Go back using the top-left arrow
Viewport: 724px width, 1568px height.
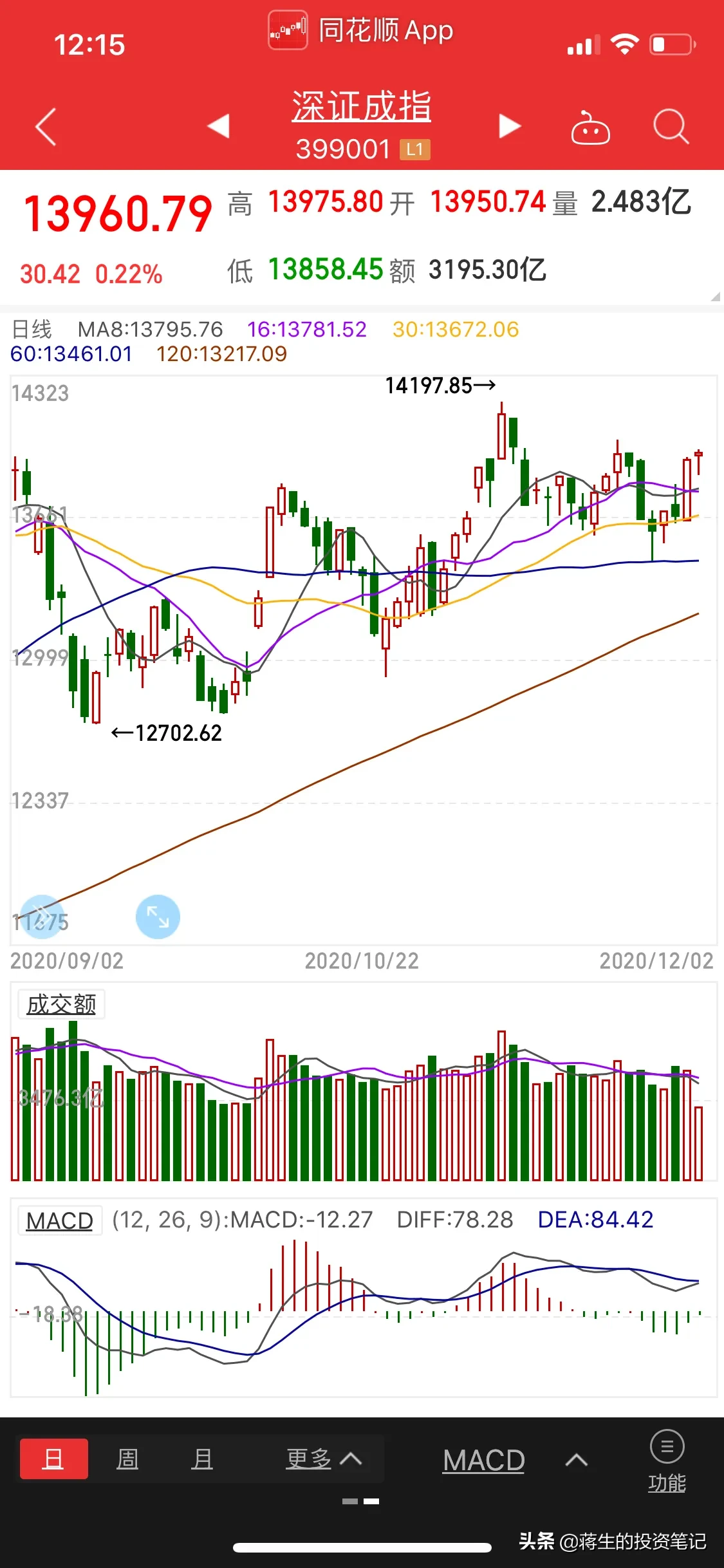[x=46, y=127]
